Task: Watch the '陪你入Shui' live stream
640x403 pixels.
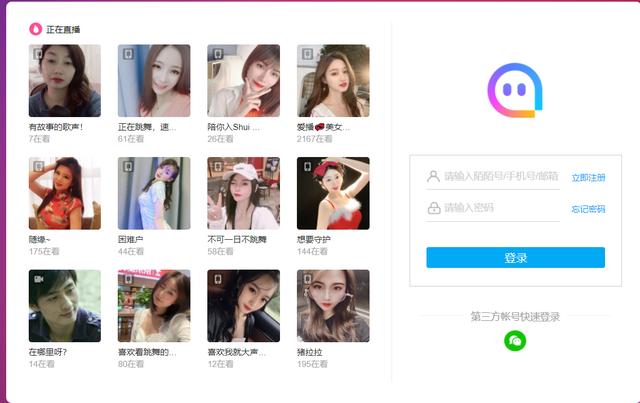Action: (243, 81)
